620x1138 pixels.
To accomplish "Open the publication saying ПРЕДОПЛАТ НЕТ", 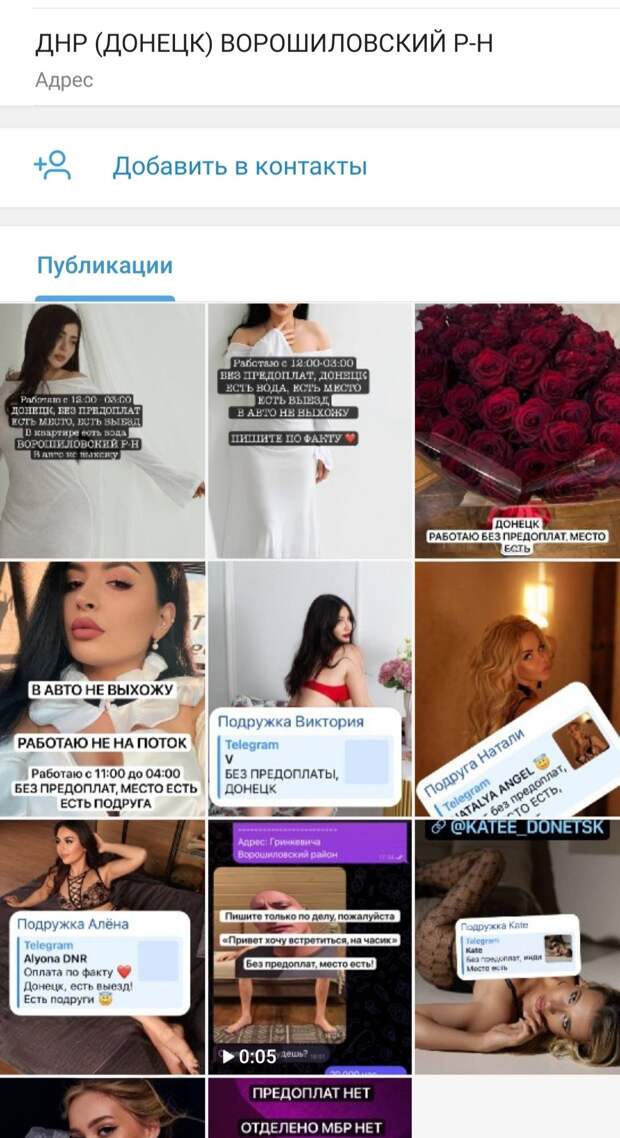I will [309, 1108].
